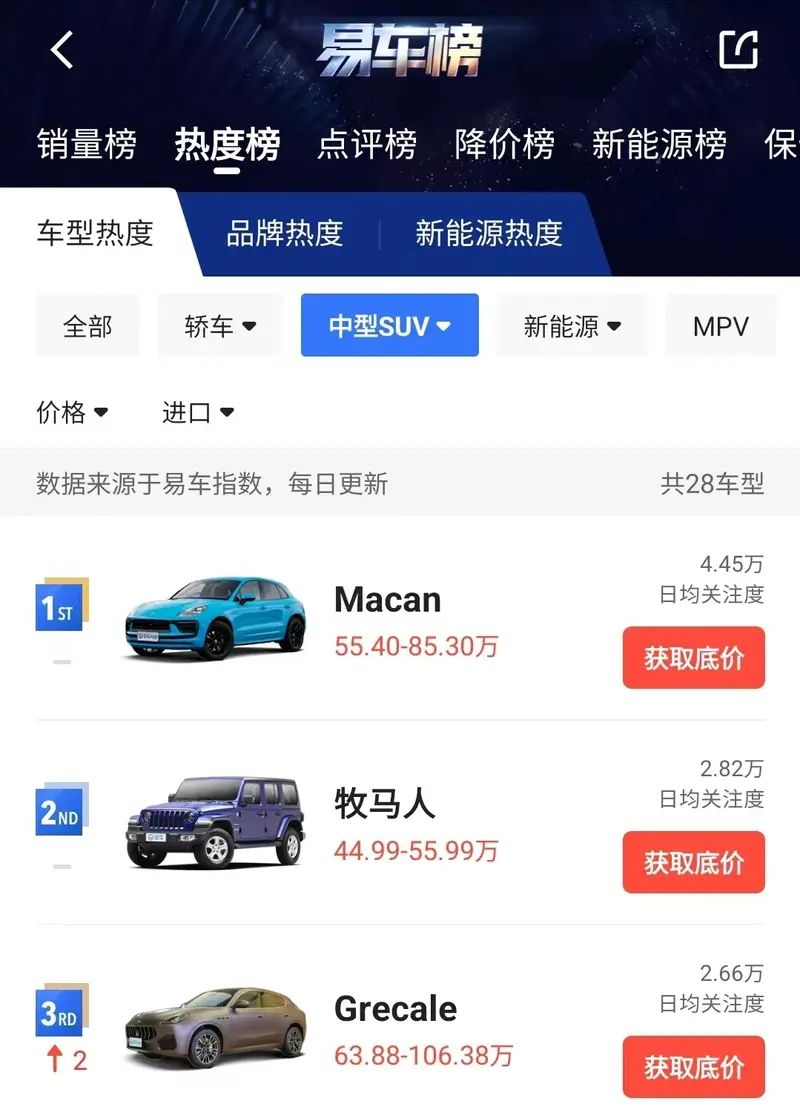
Task: Open the 点评榜 tab
Action: [367, 145]
